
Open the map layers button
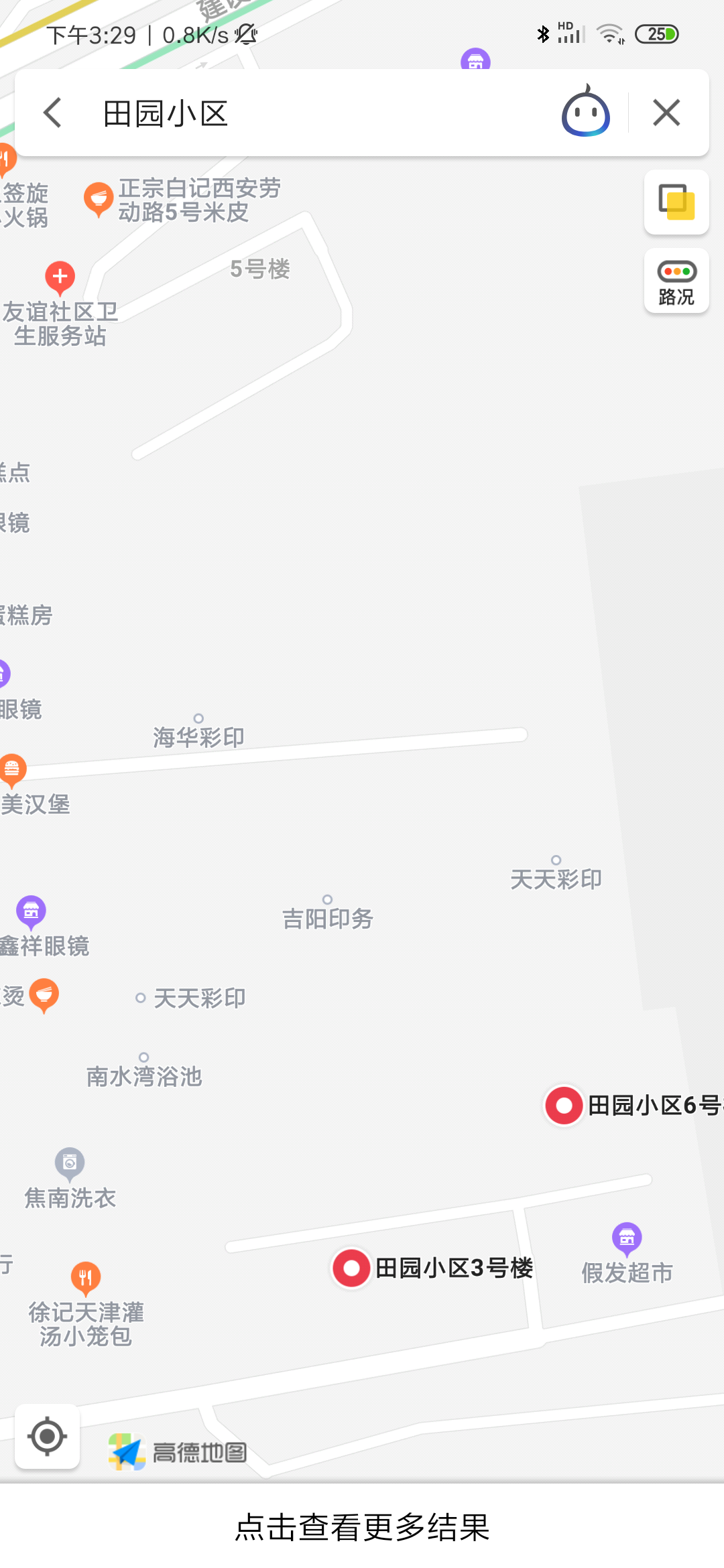tap(676, 202)
